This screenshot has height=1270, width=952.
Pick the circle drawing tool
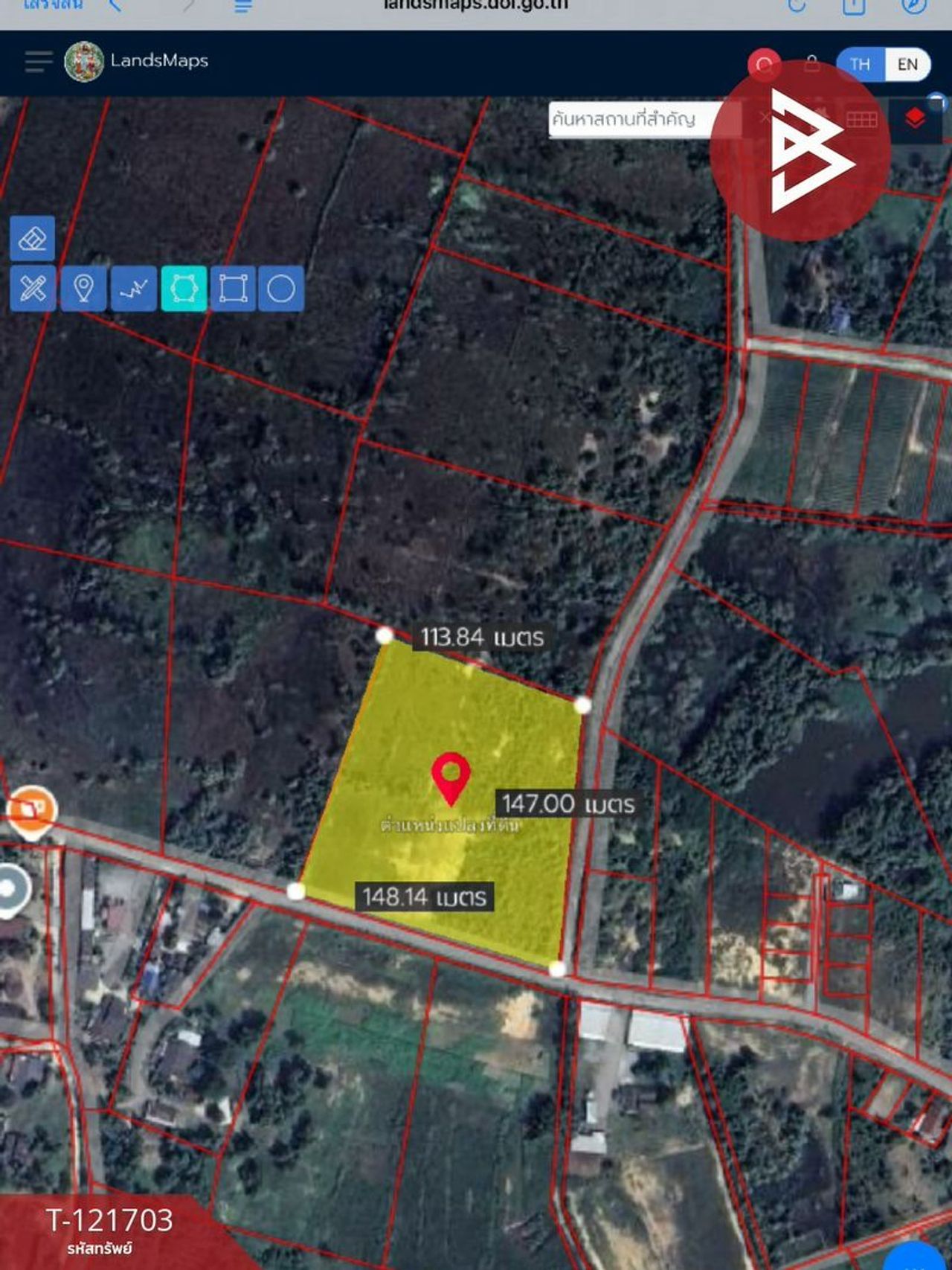(x=281, y=288)
